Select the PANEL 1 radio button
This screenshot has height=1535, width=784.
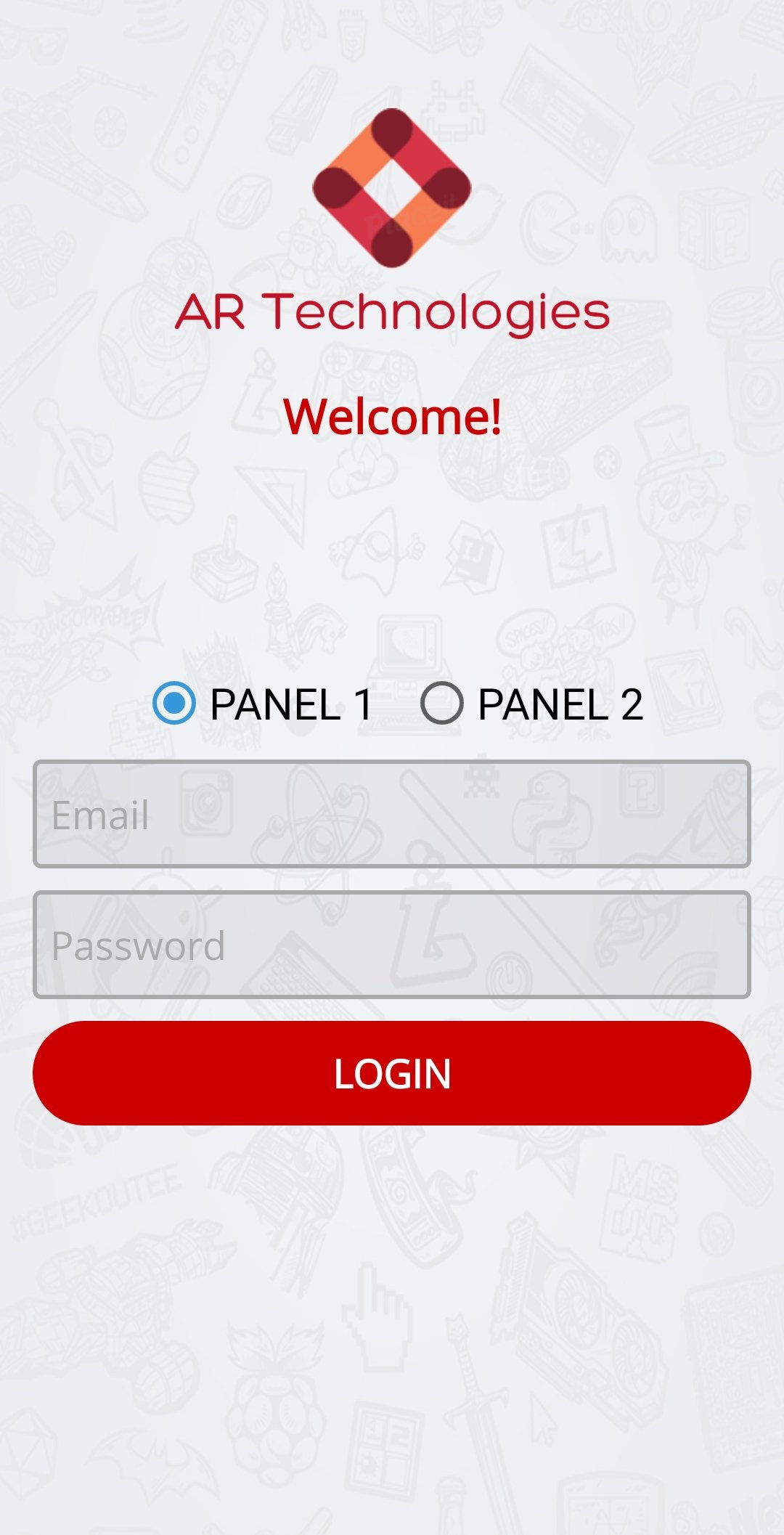(x=174, y=703)
